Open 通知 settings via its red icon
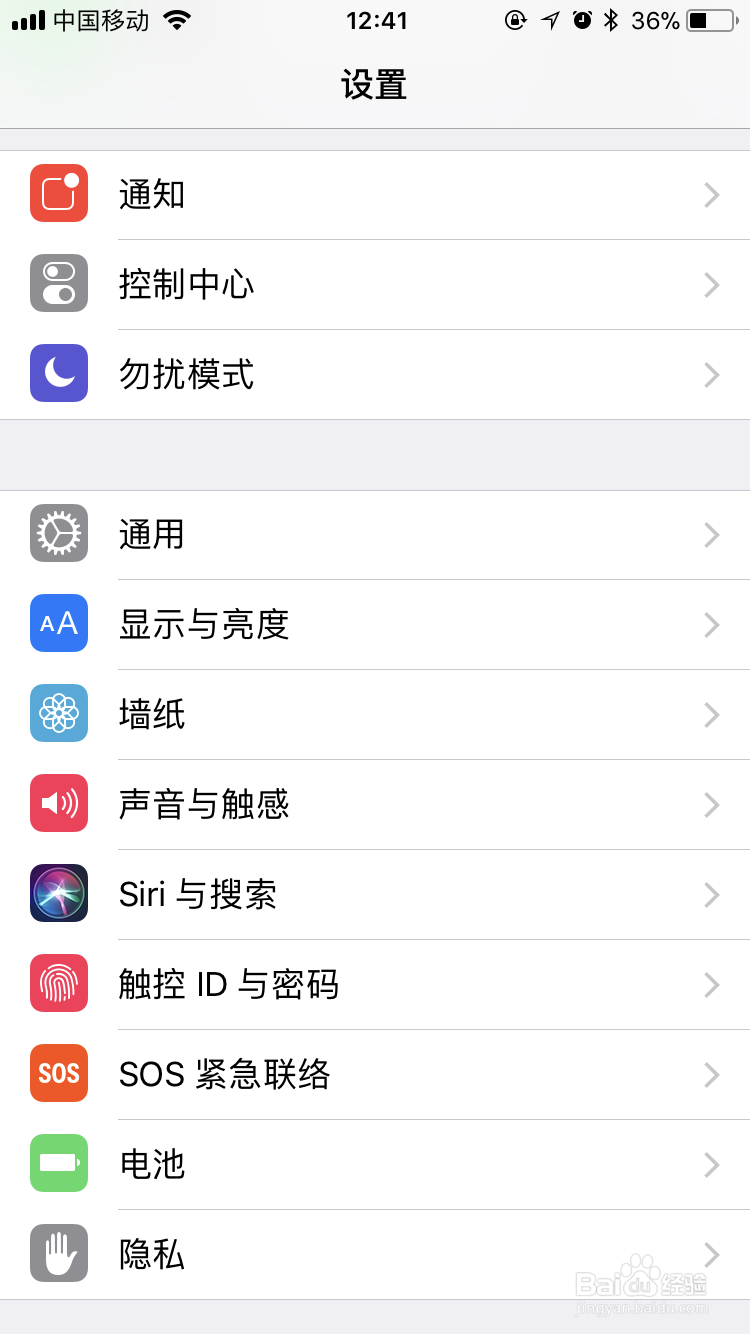Screen dimensions: 750x1334 coord(58,194)
